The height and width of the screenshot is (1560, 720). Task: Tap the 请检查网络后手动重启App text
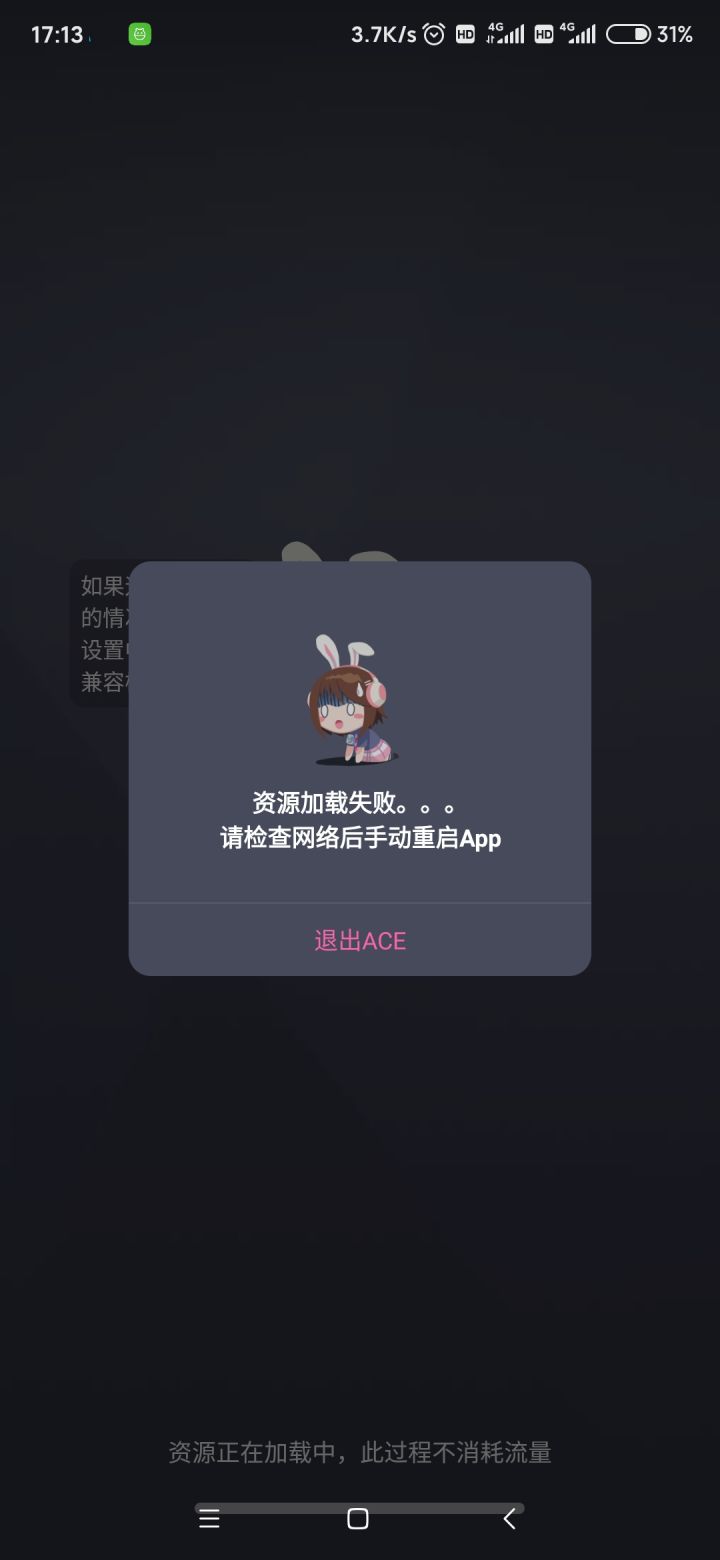pyautogui.click(x=360, y=838)
